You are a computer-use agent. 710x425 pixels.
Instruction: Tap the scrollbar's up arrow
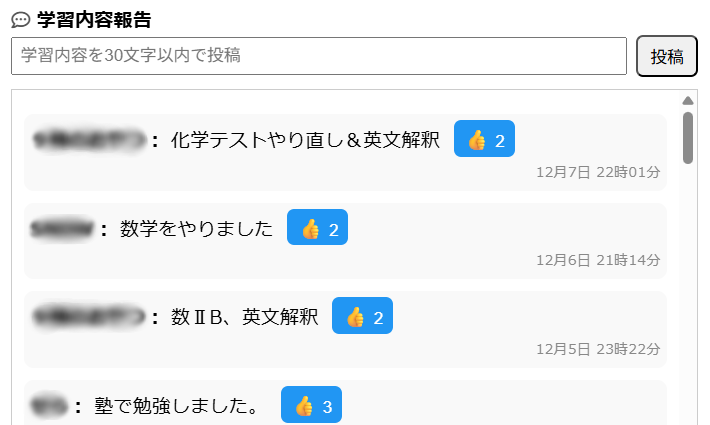pos(688,100)
